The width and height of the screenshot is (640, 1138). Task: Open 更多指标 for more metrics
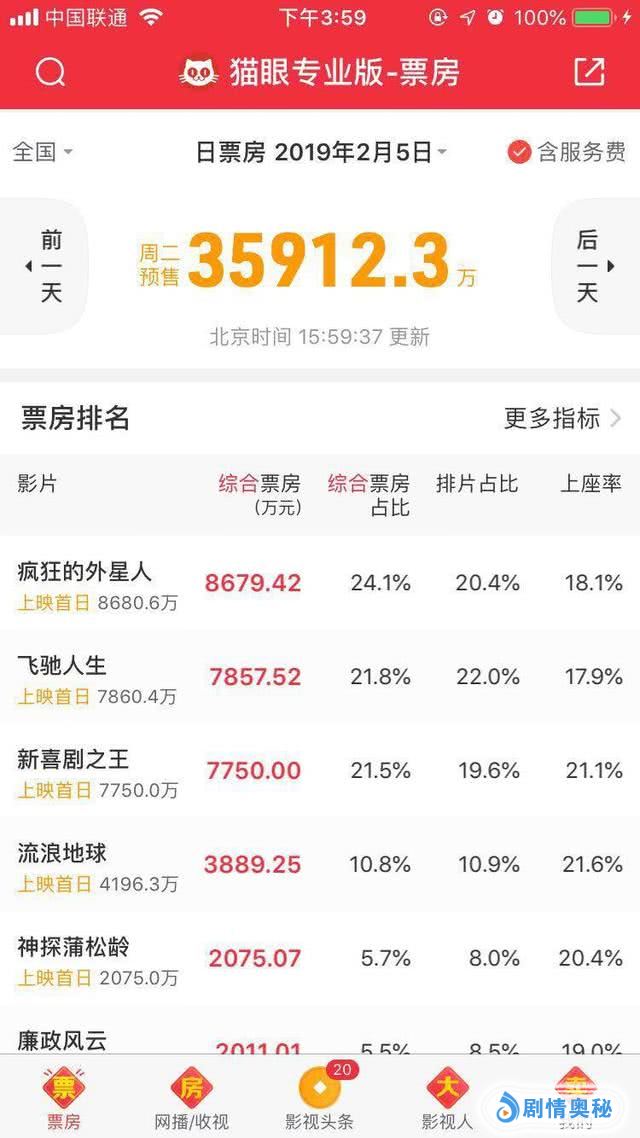562,418
